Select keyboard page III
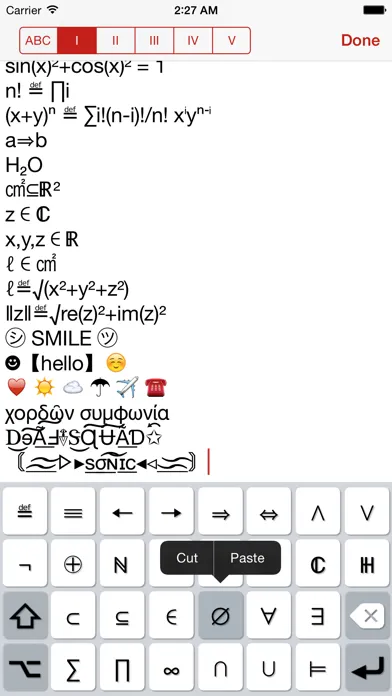Image resolution: width=392 pixels, height=696 pixels. pos(154,40)
